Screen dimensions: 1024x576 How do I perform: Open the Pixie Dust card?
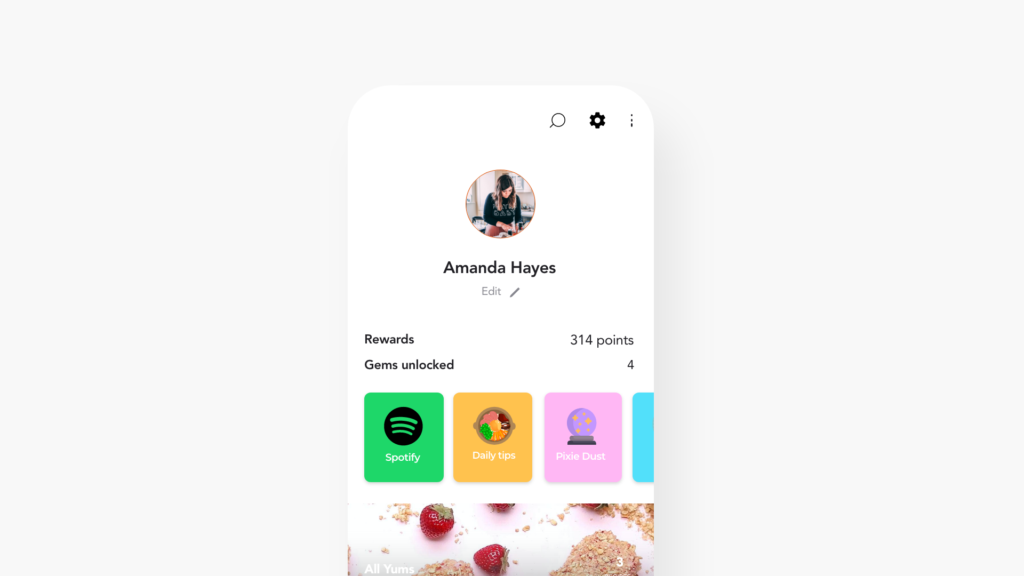tap(582, 437)
